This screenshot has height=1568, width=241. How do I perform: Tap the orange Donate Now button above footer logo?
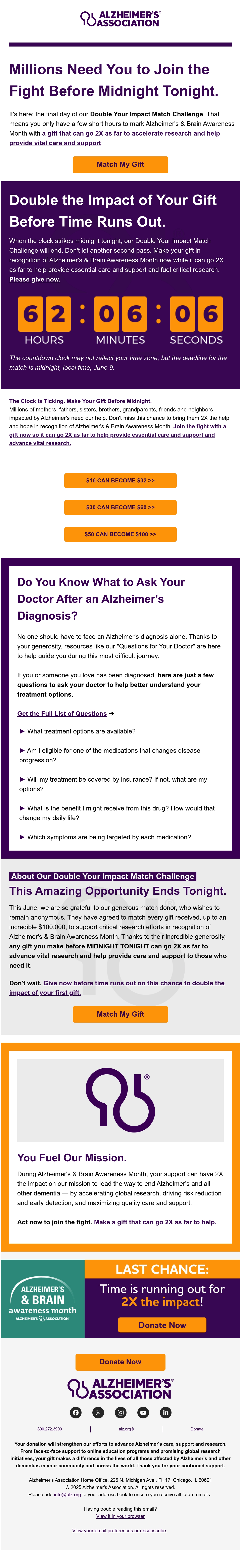point(120,1362)
